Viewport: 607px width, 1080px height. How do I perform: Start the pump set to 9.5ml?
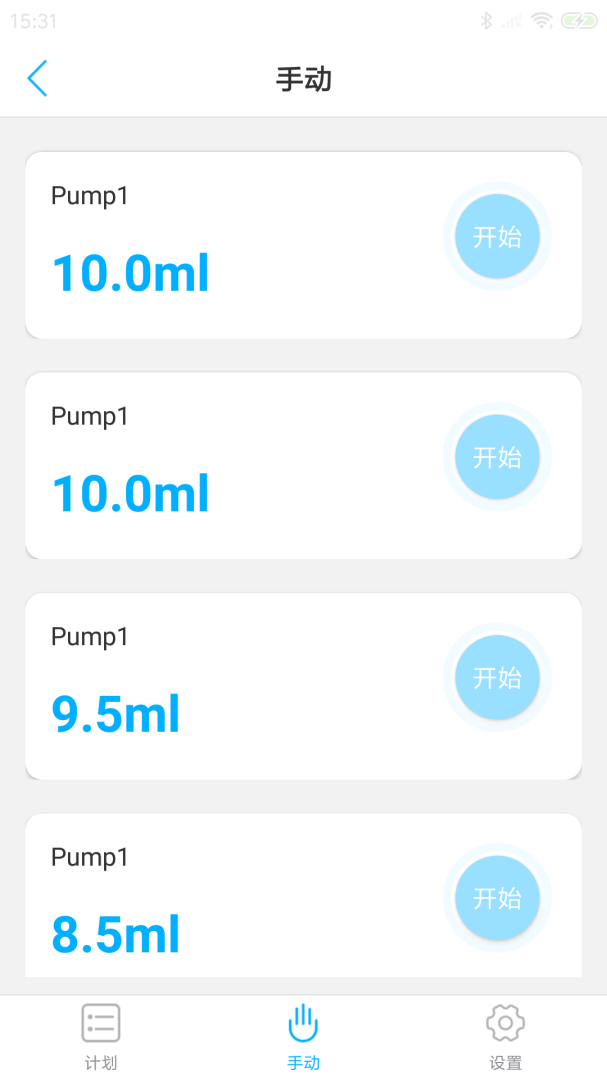[497, 678]
